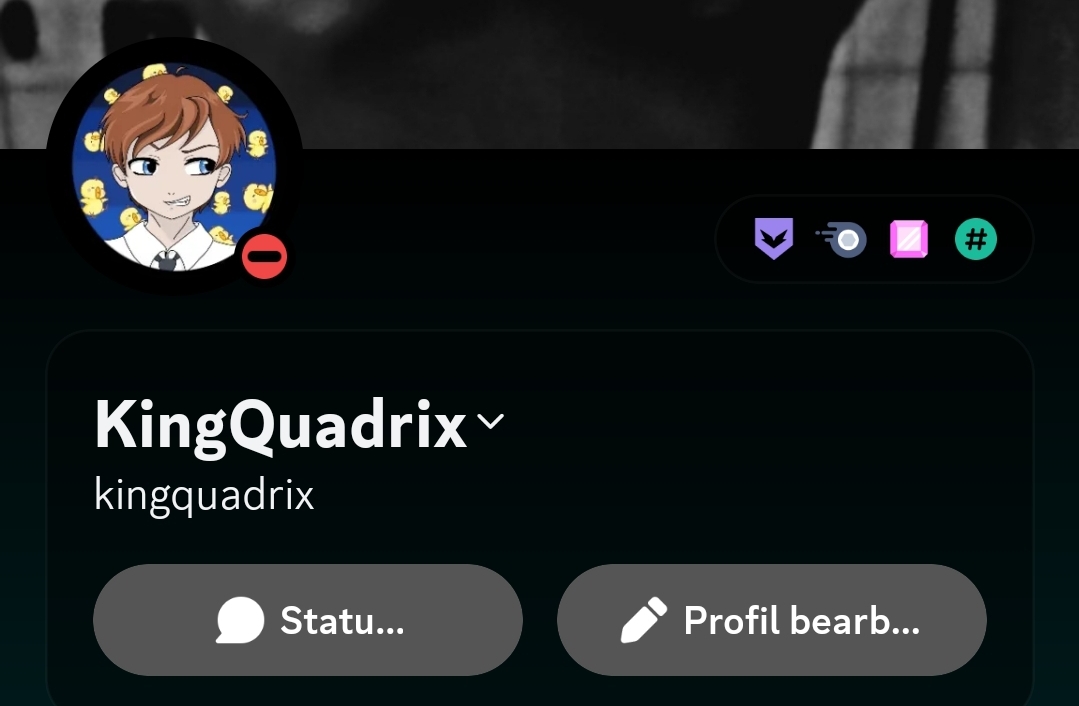Set a custom status
This screenshot has height=706, width=1079.
[x=308, y=620]
